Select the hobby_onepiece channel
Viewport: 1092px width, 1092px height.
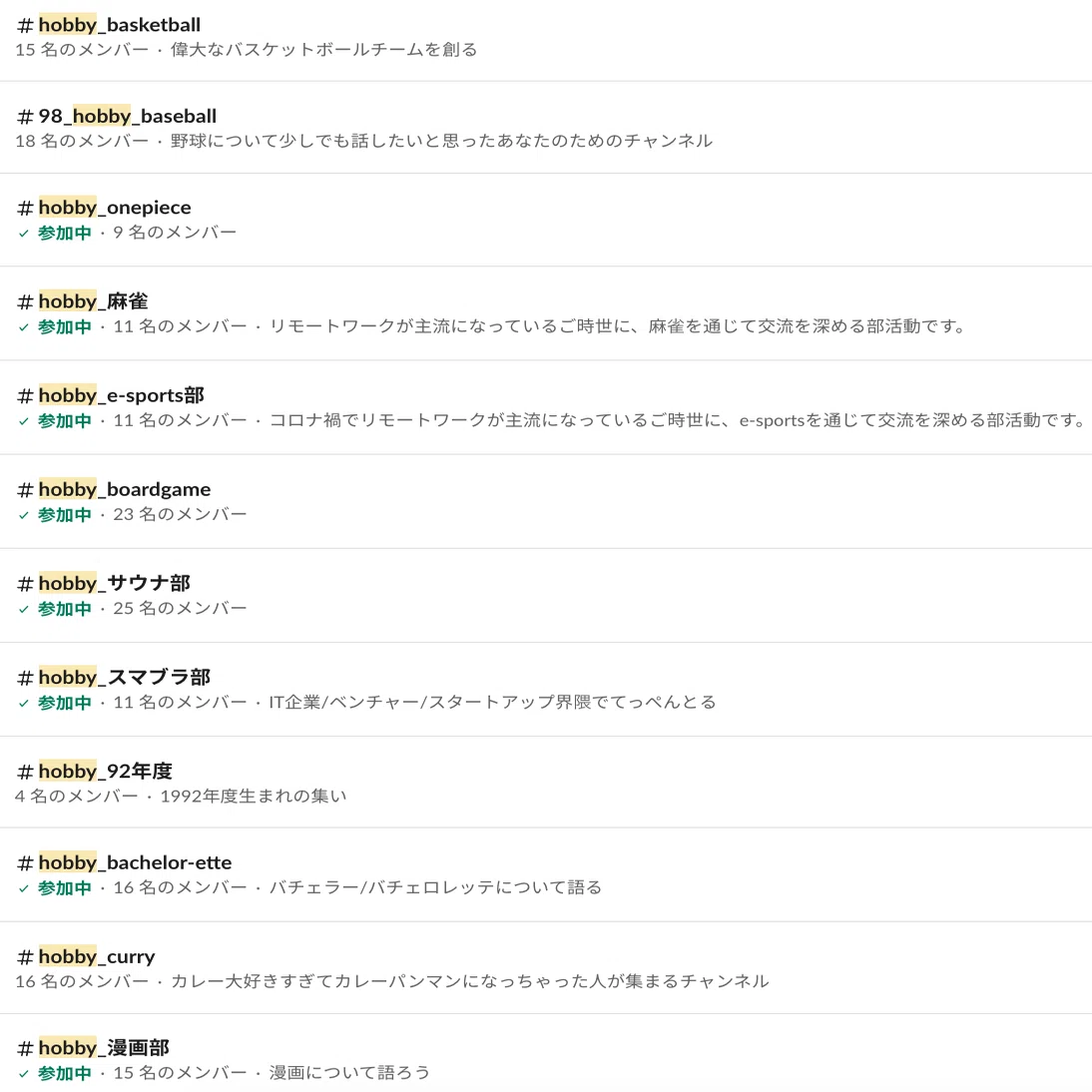(x=546, y=220)
